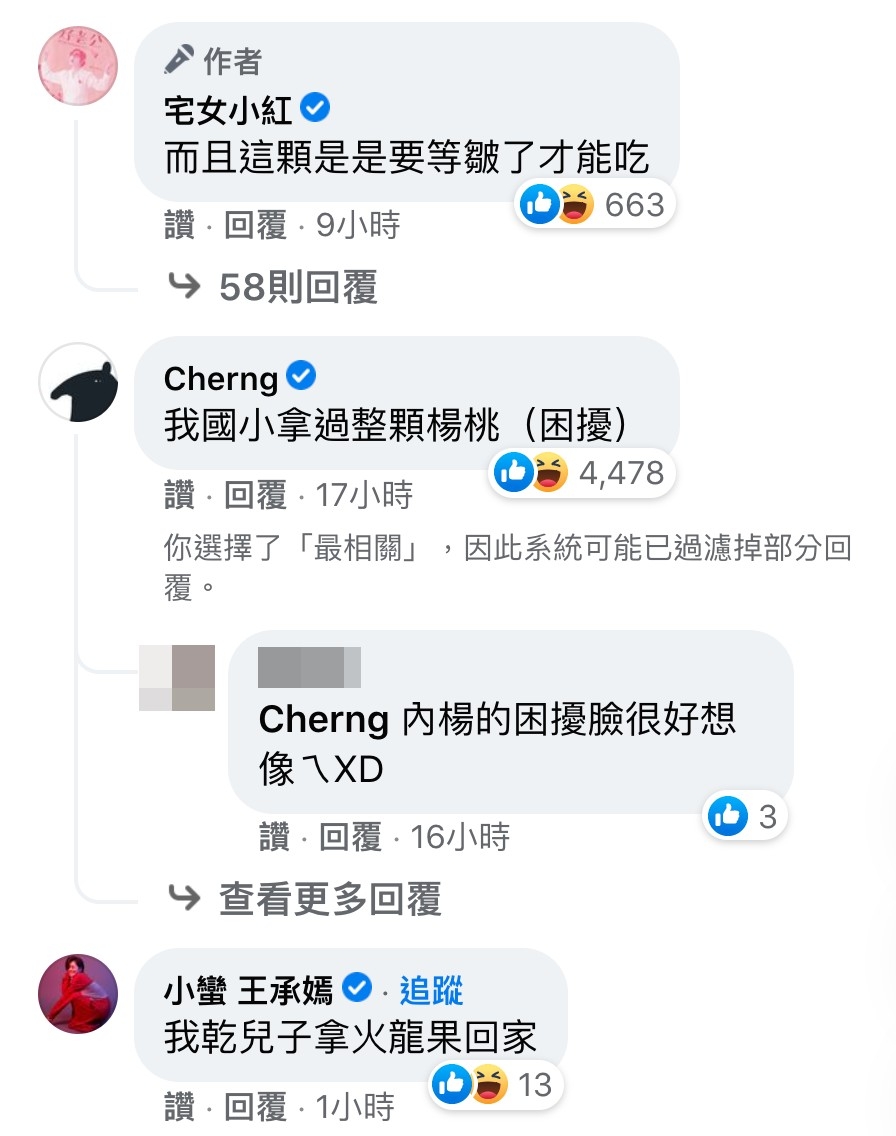Click the thumbs-up reaction icon under 宅女小紅's comment
The image size is (896, 1136).
point(535,203)
